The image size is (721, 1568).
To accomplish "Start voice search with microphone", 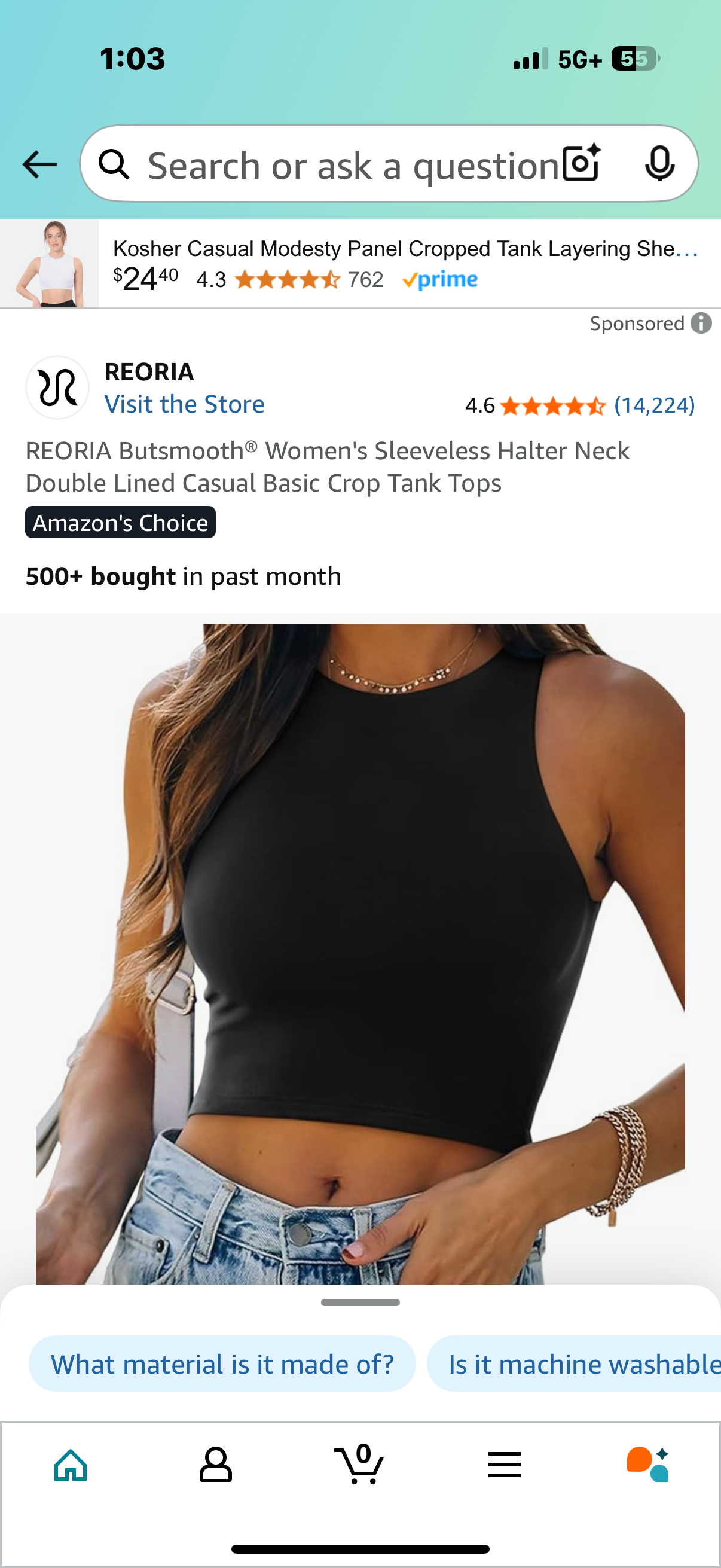I will [x=659, y=164].
